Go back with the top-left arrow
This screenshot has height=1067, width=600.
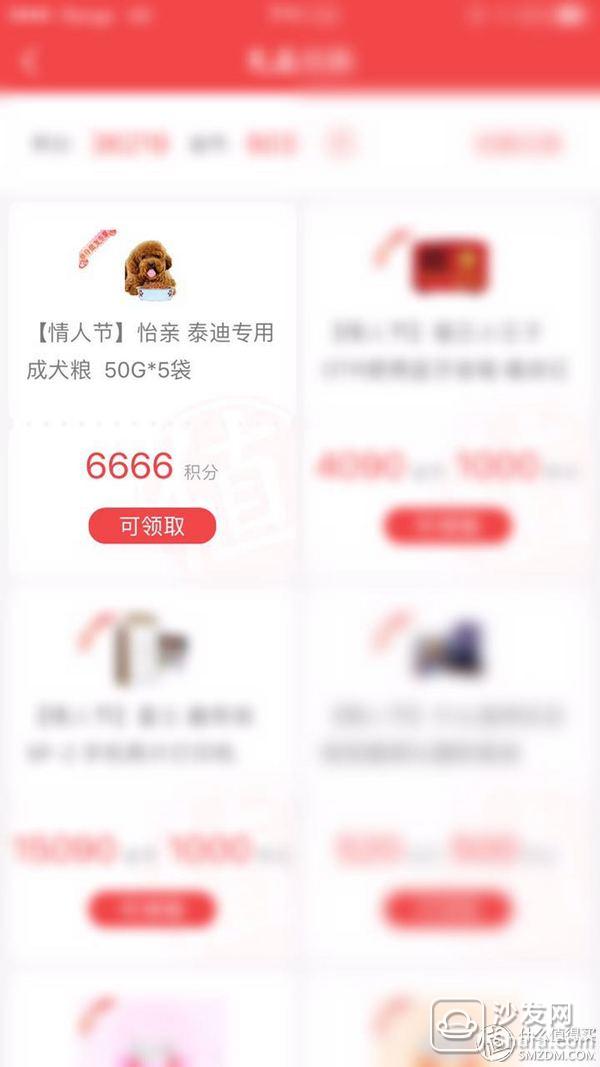pyautogui.click(x=28, y=61)
